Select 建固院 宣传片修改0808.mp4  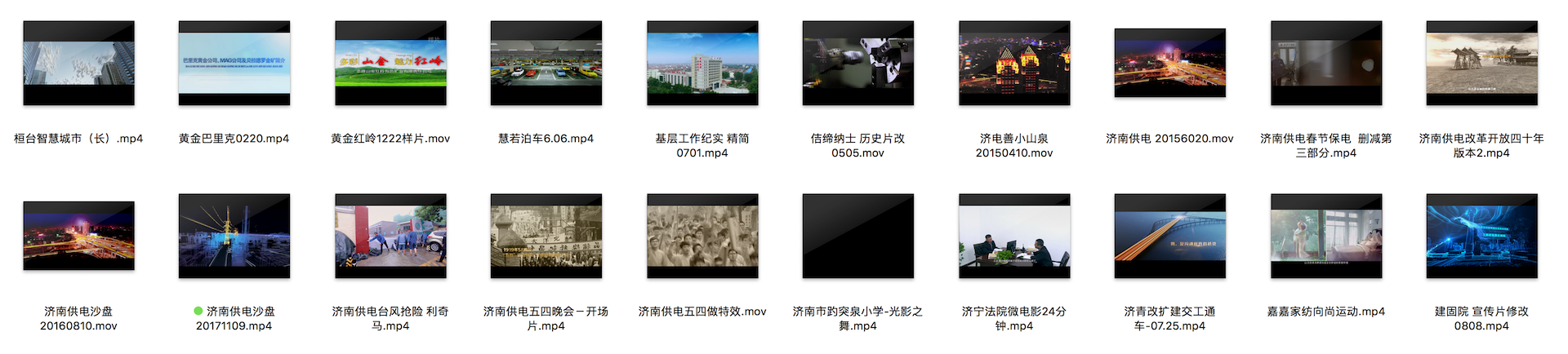tap(1481, 237)
